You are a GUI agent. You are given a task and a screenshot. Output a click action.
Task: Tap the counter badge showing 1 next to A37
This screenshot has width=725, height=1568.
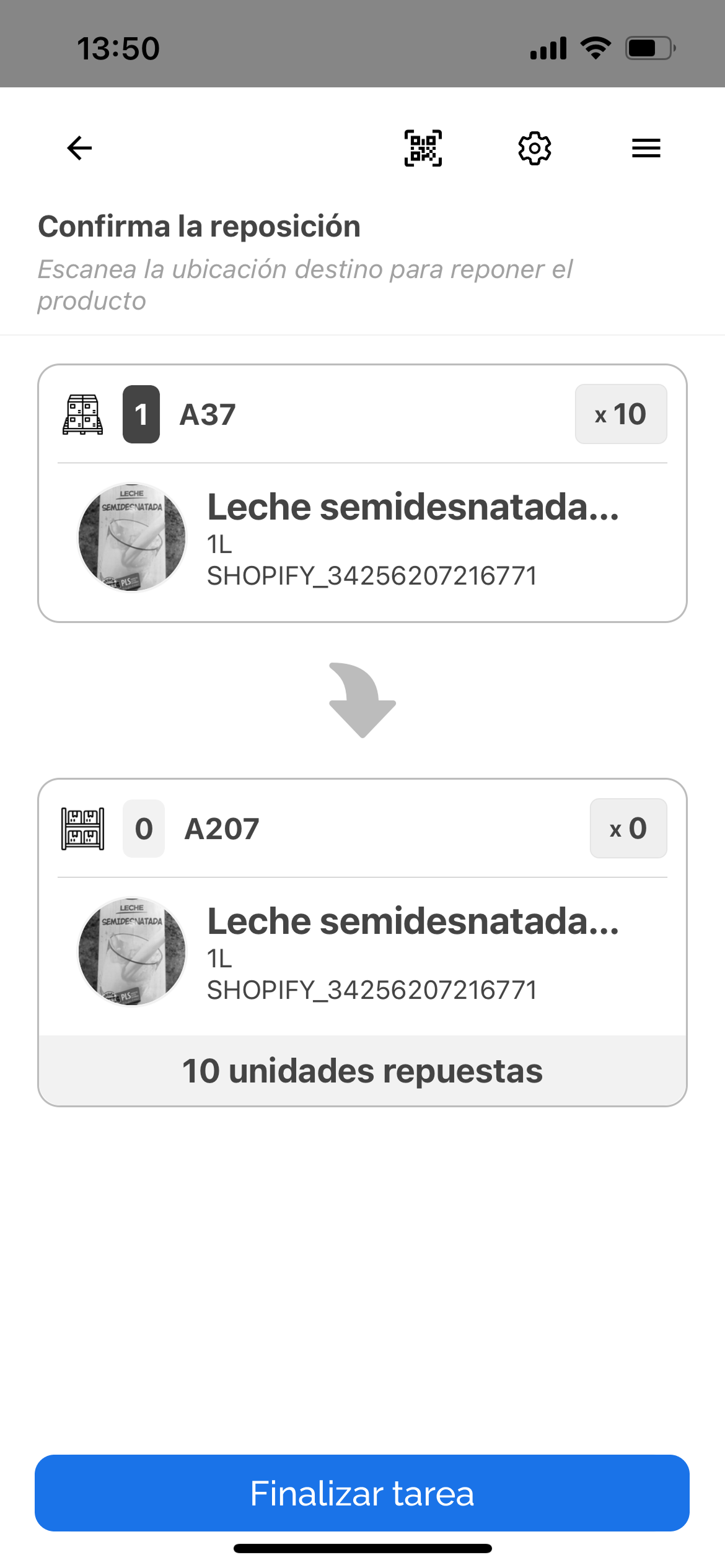point(141,414)
